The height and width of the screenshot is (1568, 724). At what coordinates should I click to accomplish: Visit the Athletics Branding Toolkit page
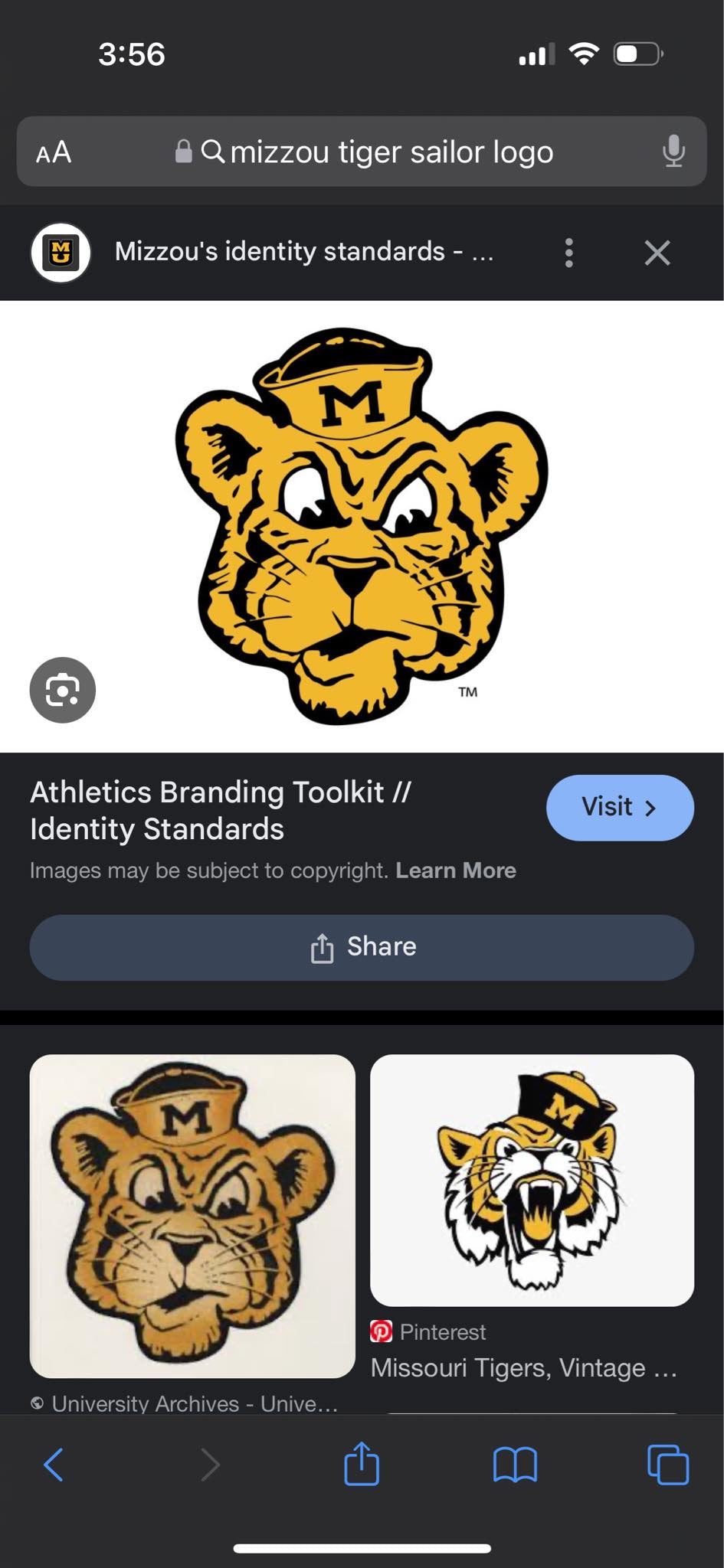pyautogui.click(x=619, y=808)
